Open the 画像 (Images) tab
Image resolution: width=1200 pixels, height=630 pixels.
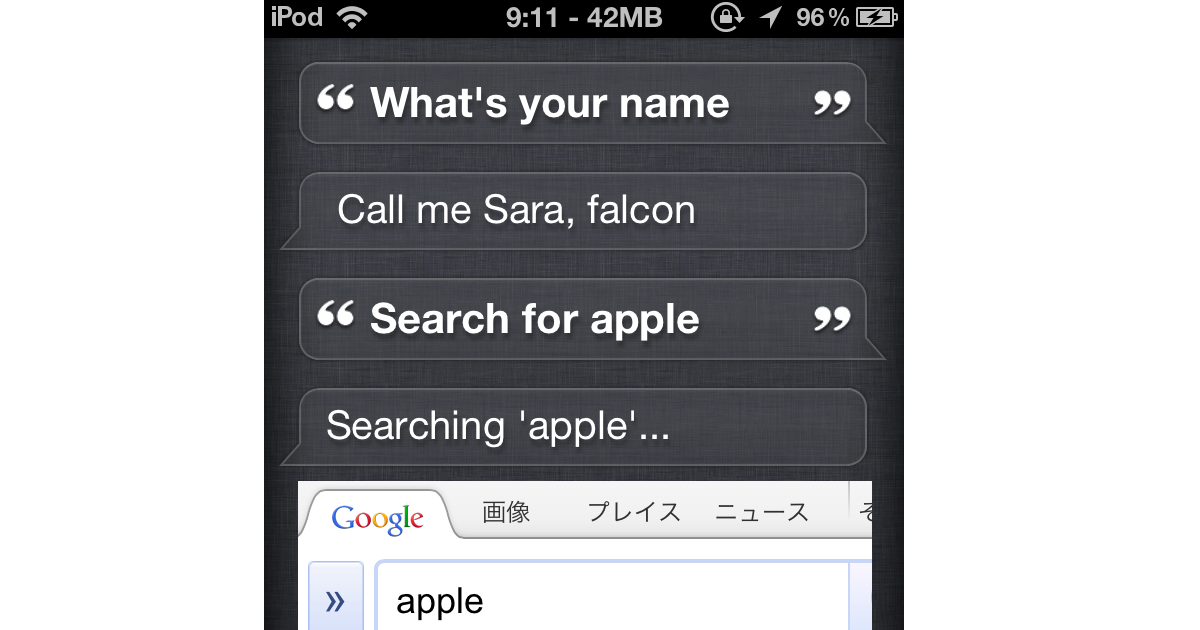[506, 513]
